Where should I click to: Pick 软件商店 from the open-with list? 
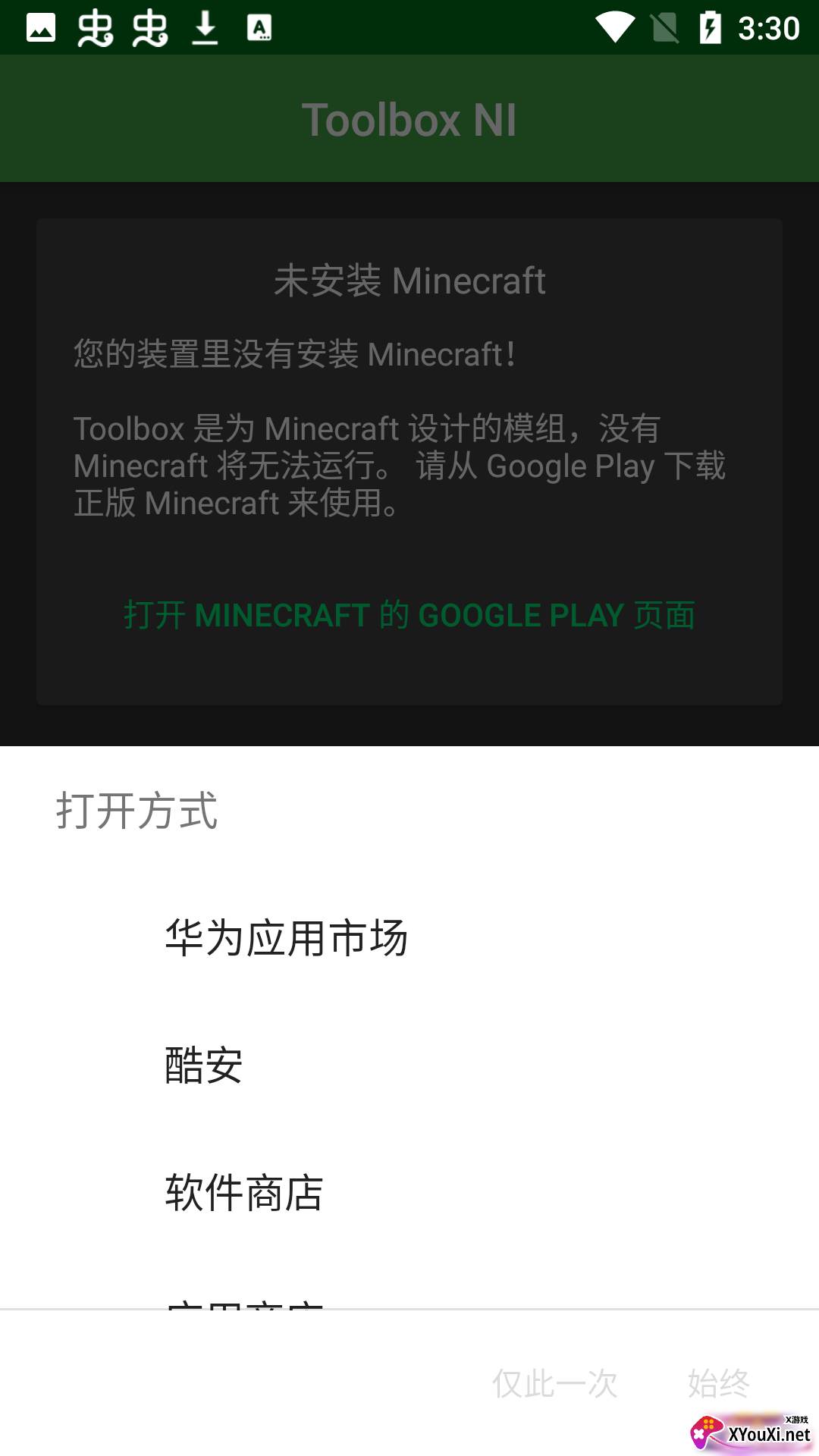(x=409, y=1193)
